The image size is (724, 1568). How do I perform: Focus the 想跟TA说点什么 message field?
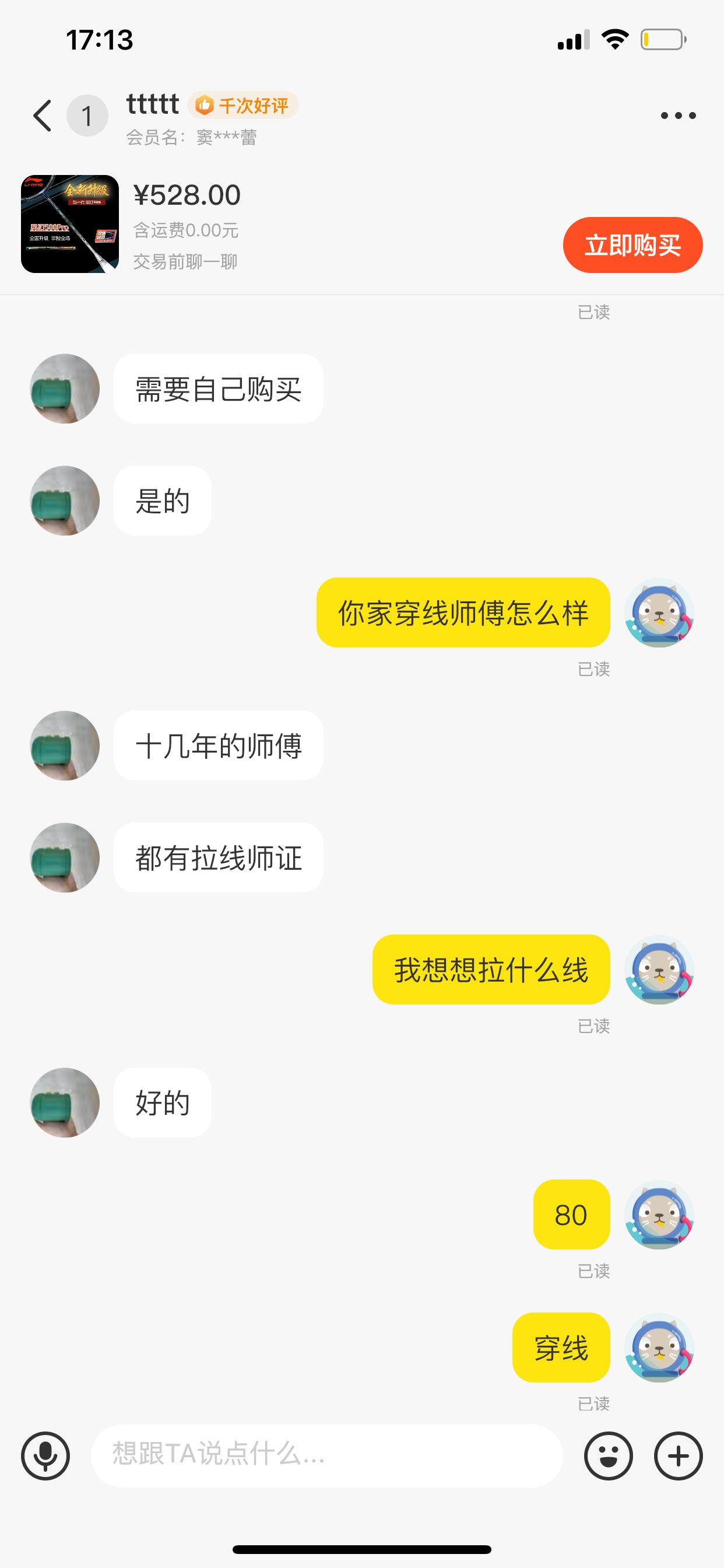[326, 1455]
